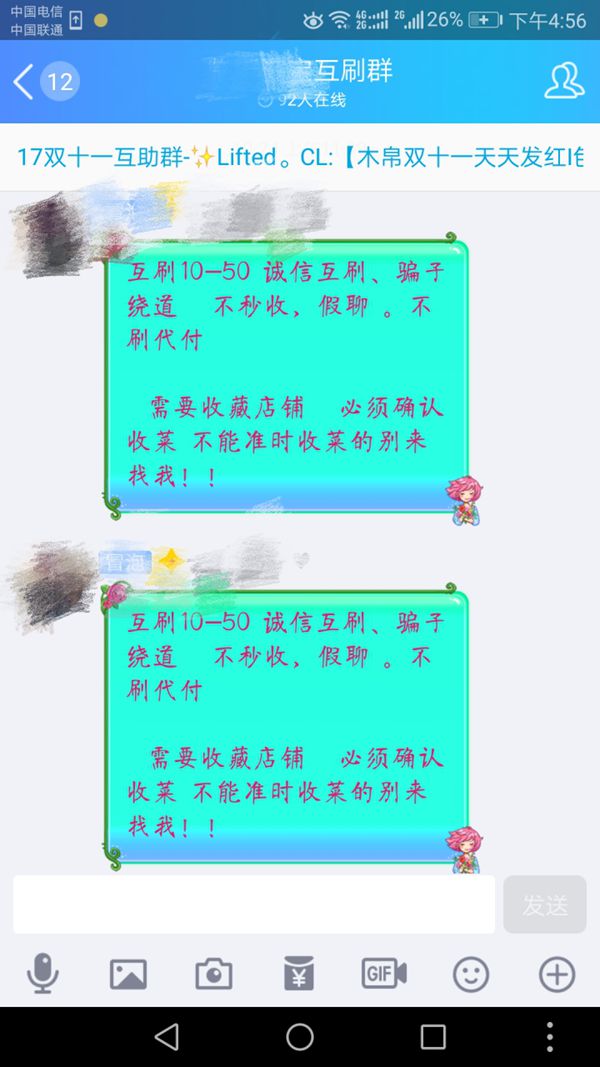Screen dimensions: 600x1067
Task: Open the image gallery picker
Action: tap(128, 973)
